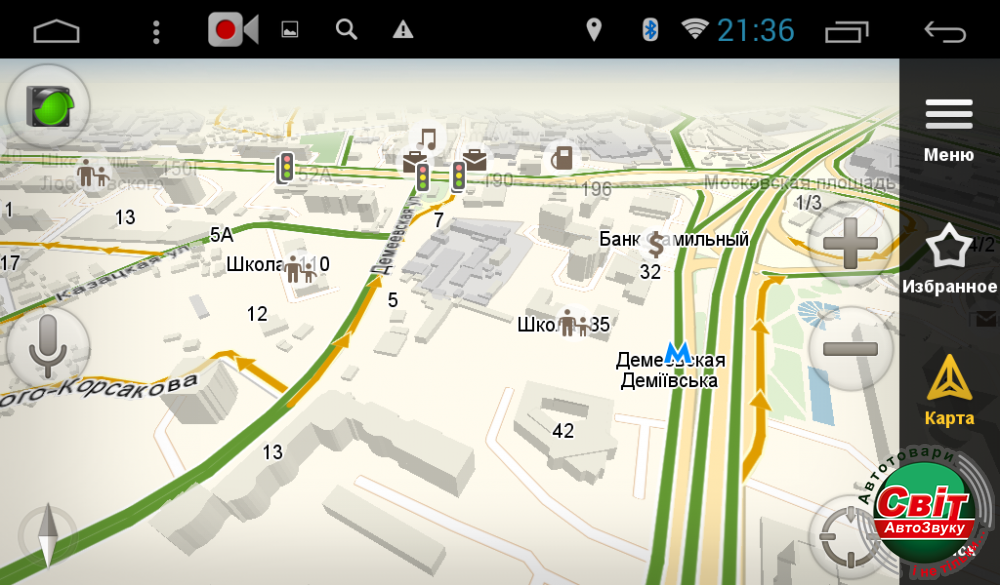
Task: Open Избранное favorites
Action: [x=948, y=260]
